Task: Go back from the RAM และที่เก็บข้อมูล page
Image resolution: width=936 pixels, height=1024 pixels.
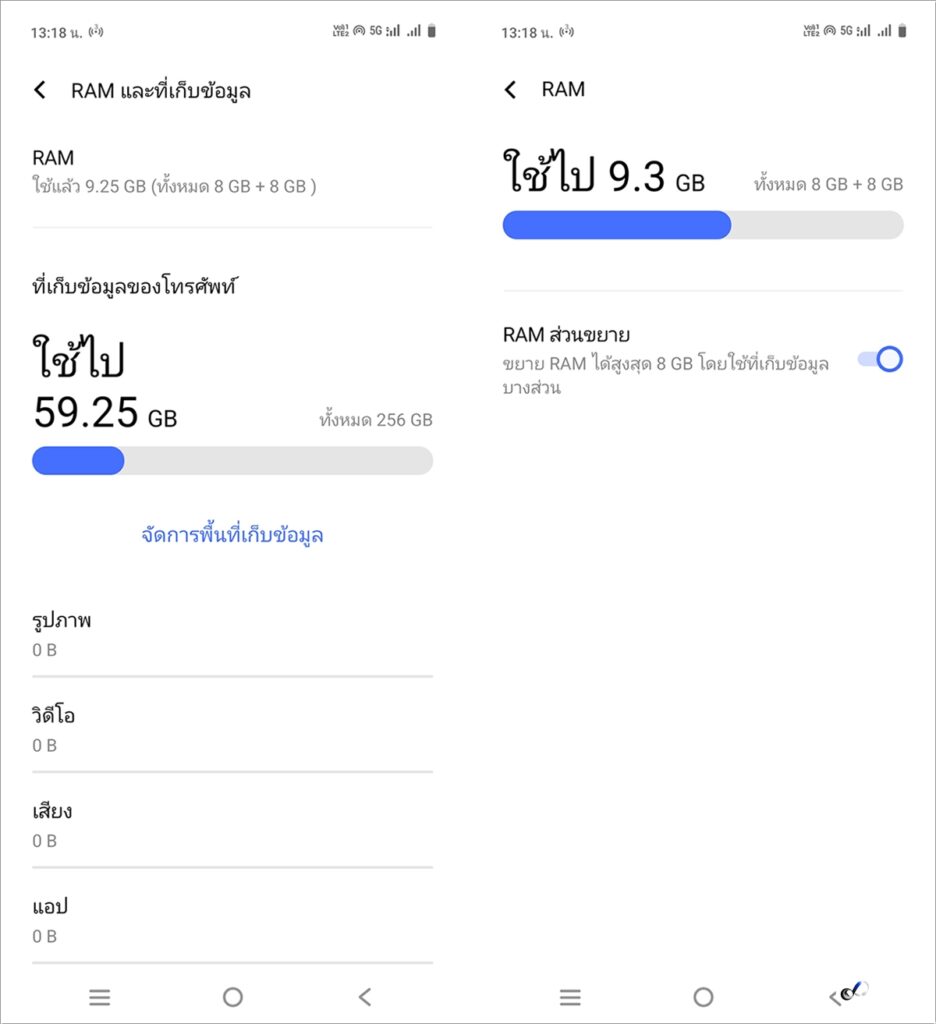Action: (40, 91)
